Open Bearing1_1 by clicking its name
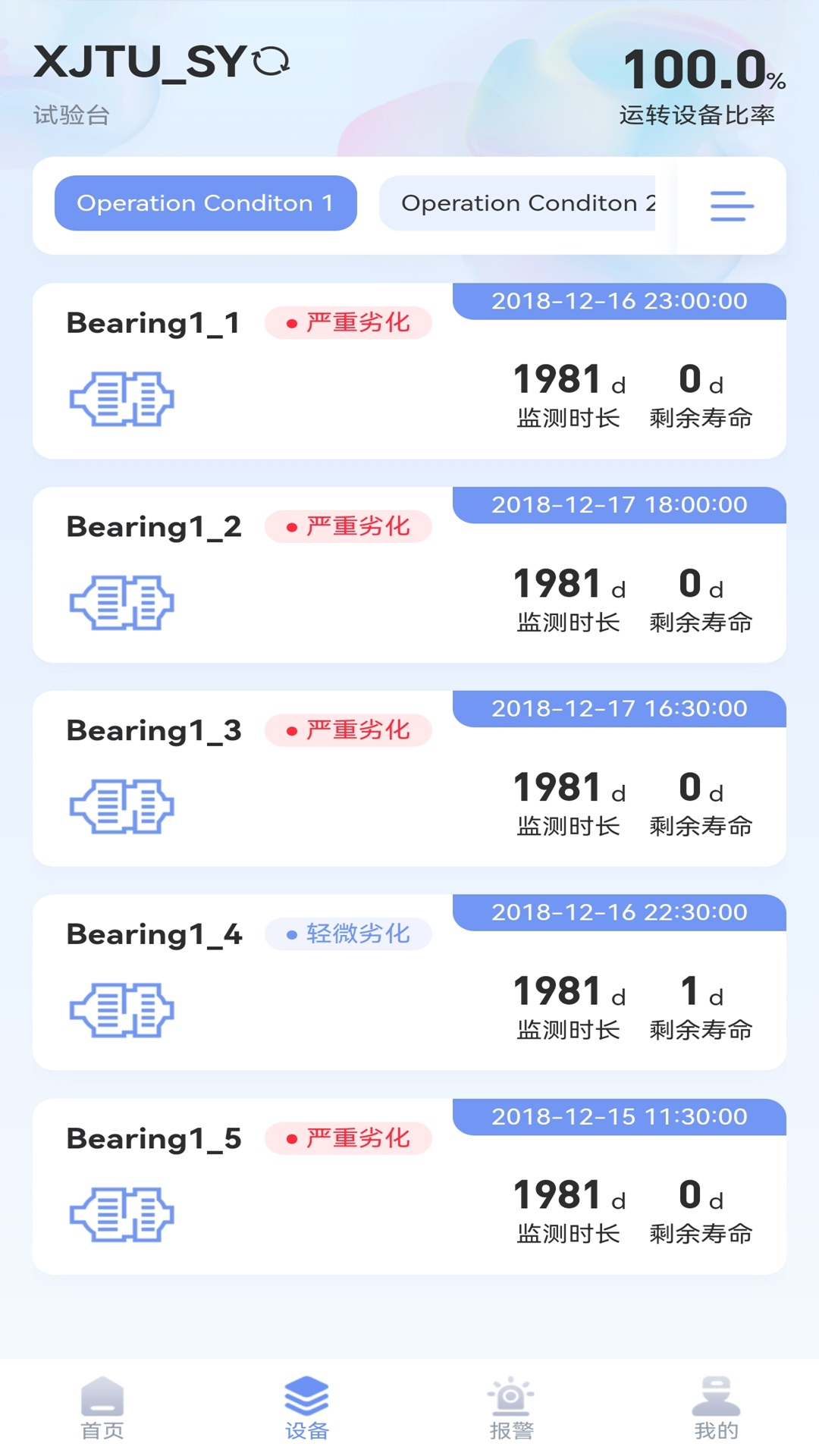This screenshot has height=1456, width=819. [152, 322]
